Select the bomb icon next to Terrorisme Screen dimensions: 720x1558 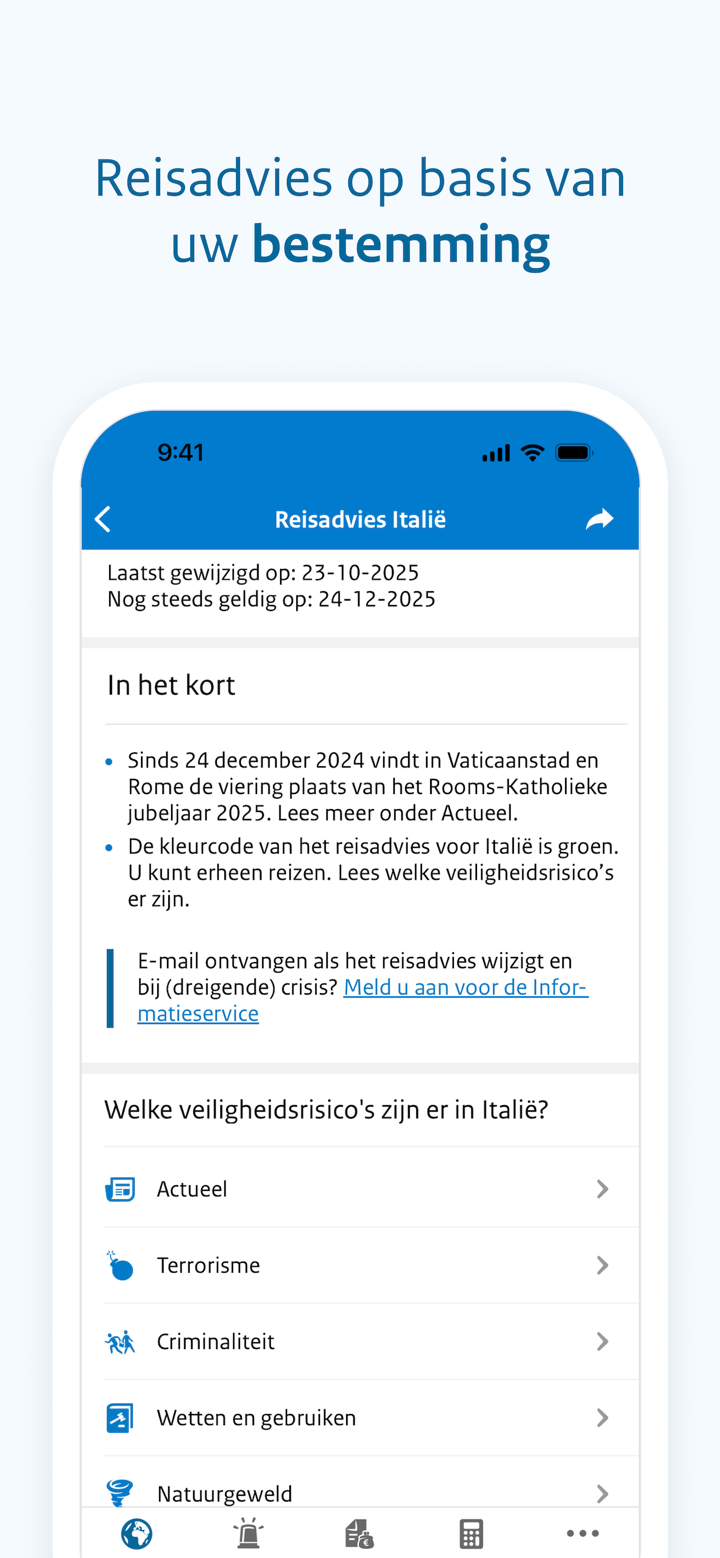click(x=120, y=1265)
